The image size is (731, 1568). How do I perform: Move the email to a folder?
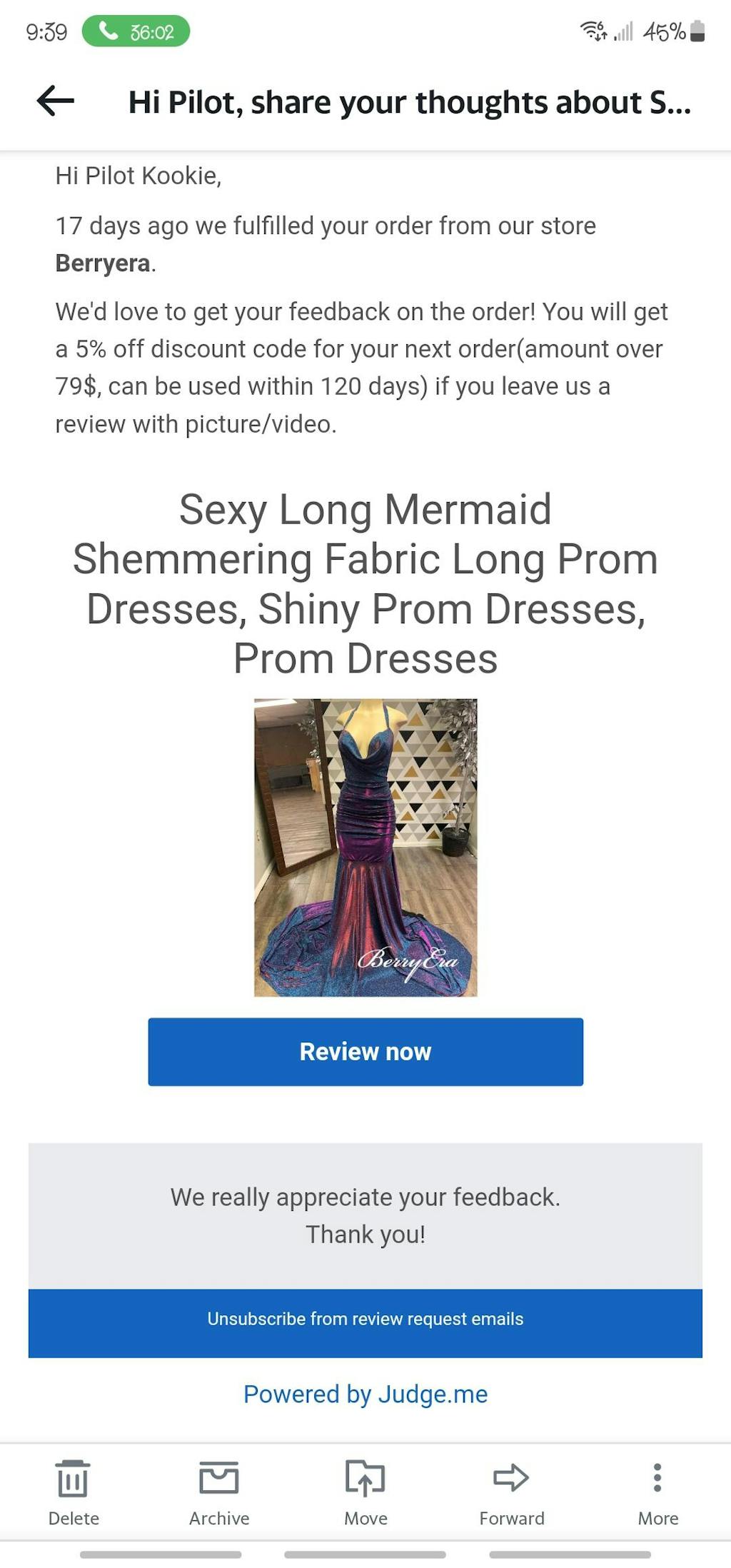tap(365, 1491)
